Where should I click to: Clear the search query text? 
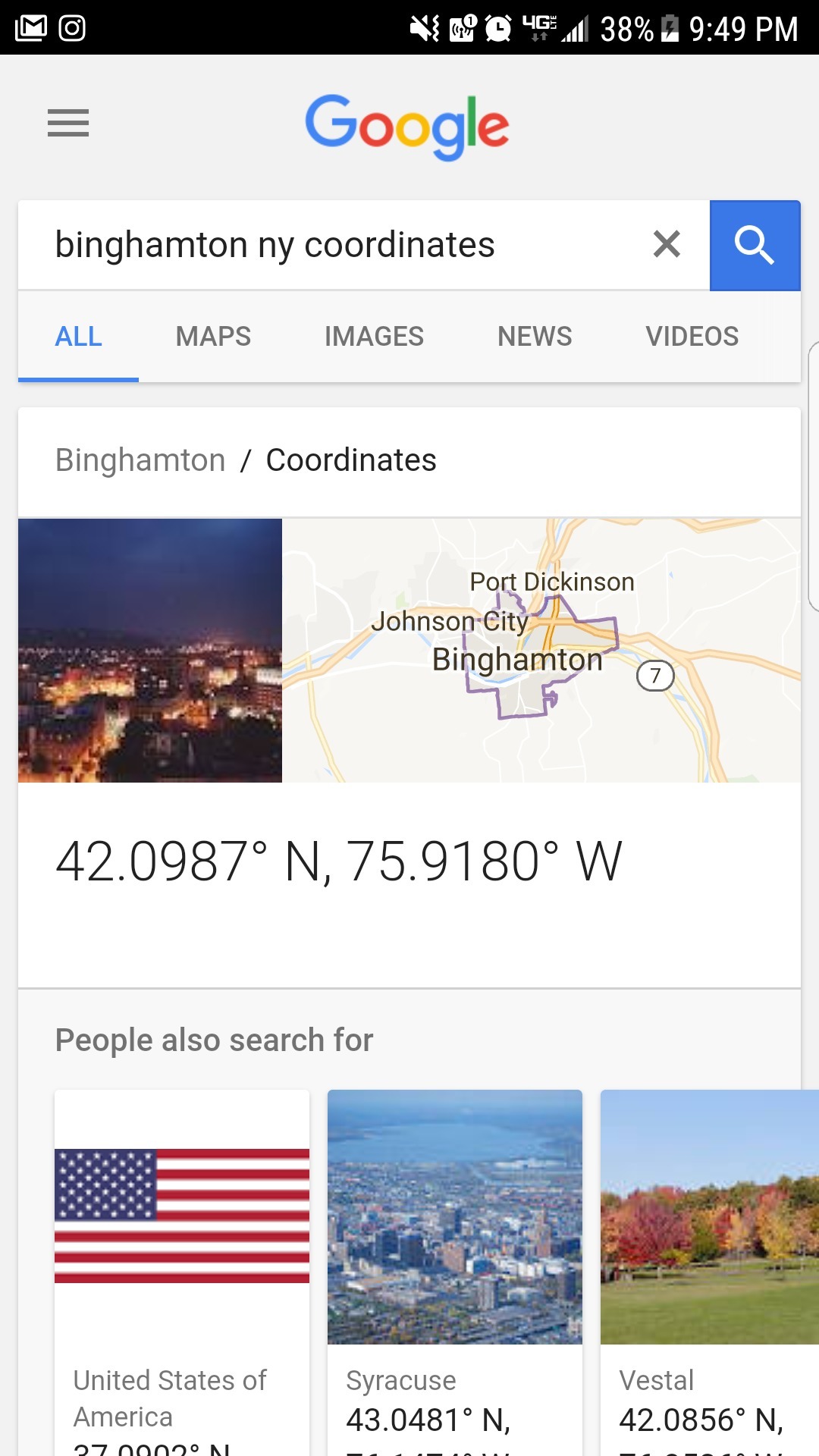tap(667, 244)
